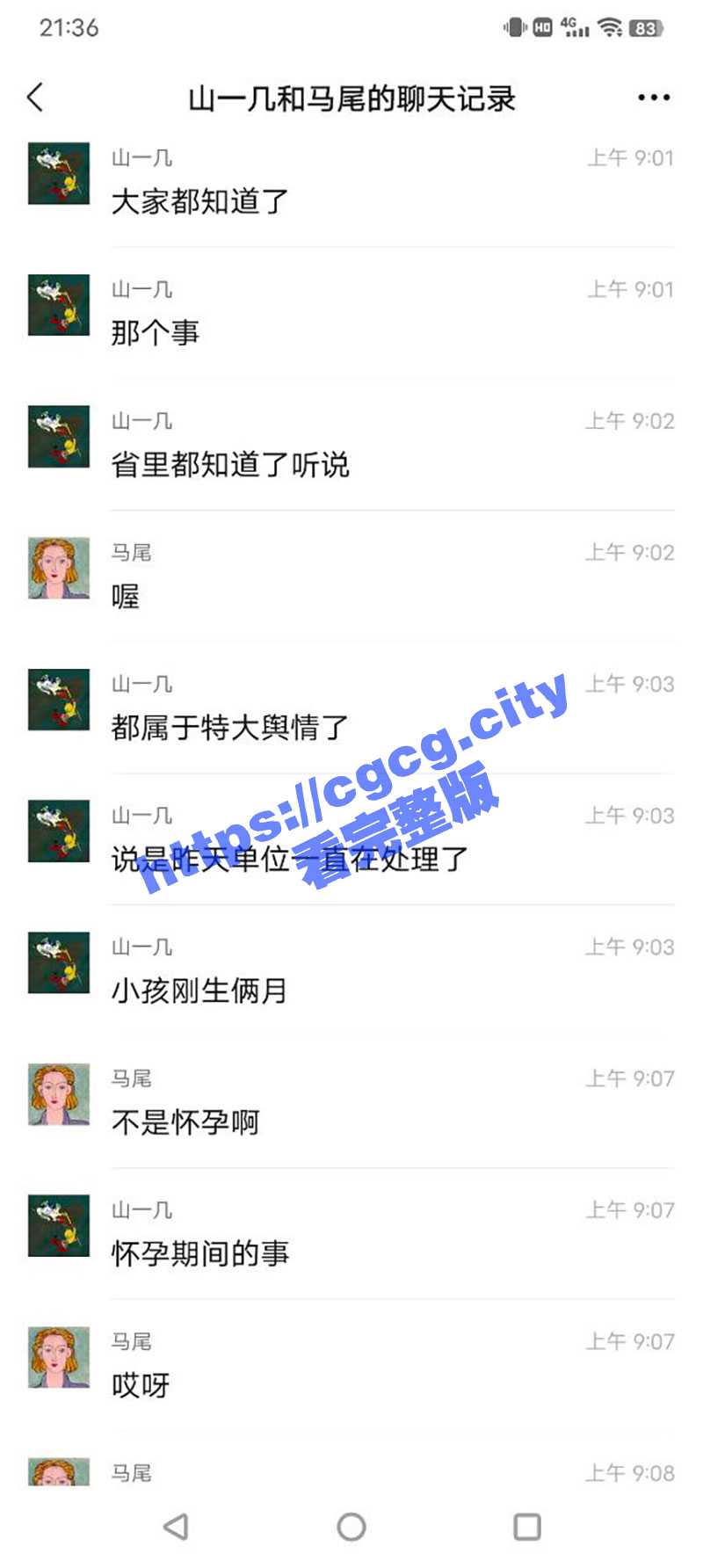
Task: Click the back arrow to exit chat record
Action: [x=35, y=98]
